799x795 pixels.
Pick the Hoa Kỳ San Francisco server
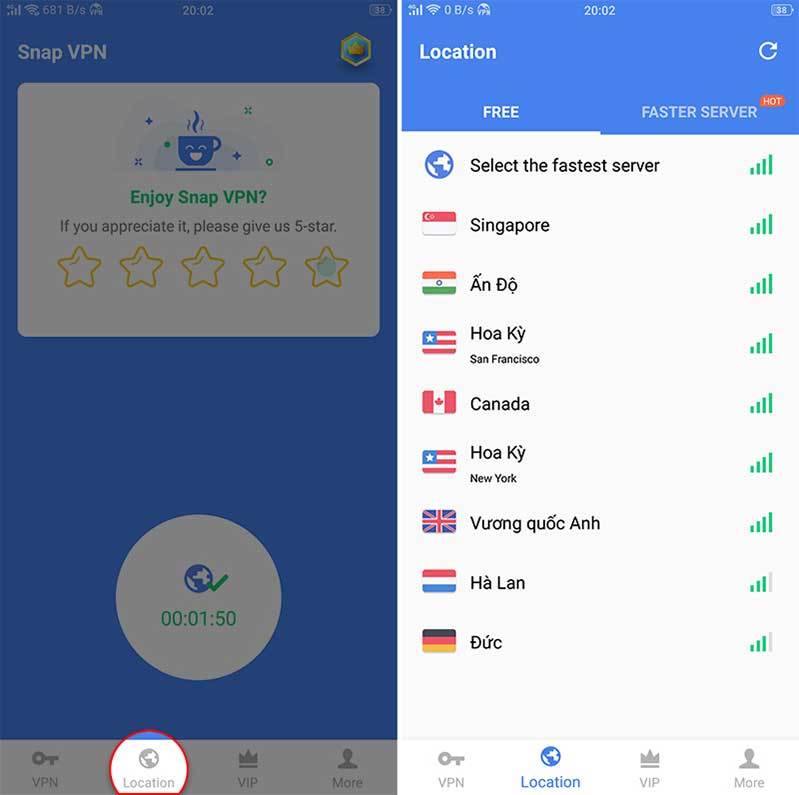coord(505,344)
